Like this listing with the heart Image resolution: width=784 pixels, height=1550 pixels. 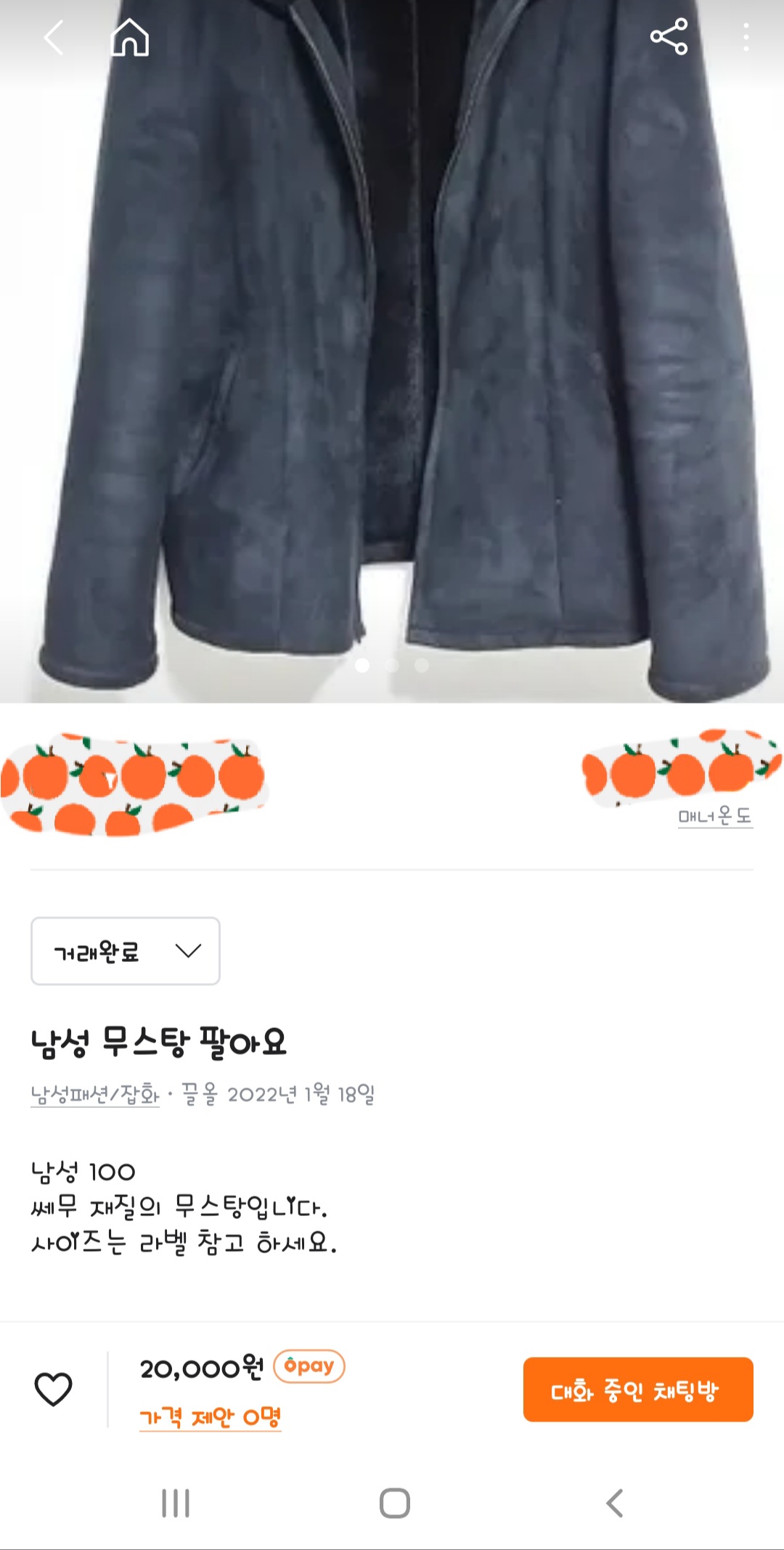[54, 1389]
